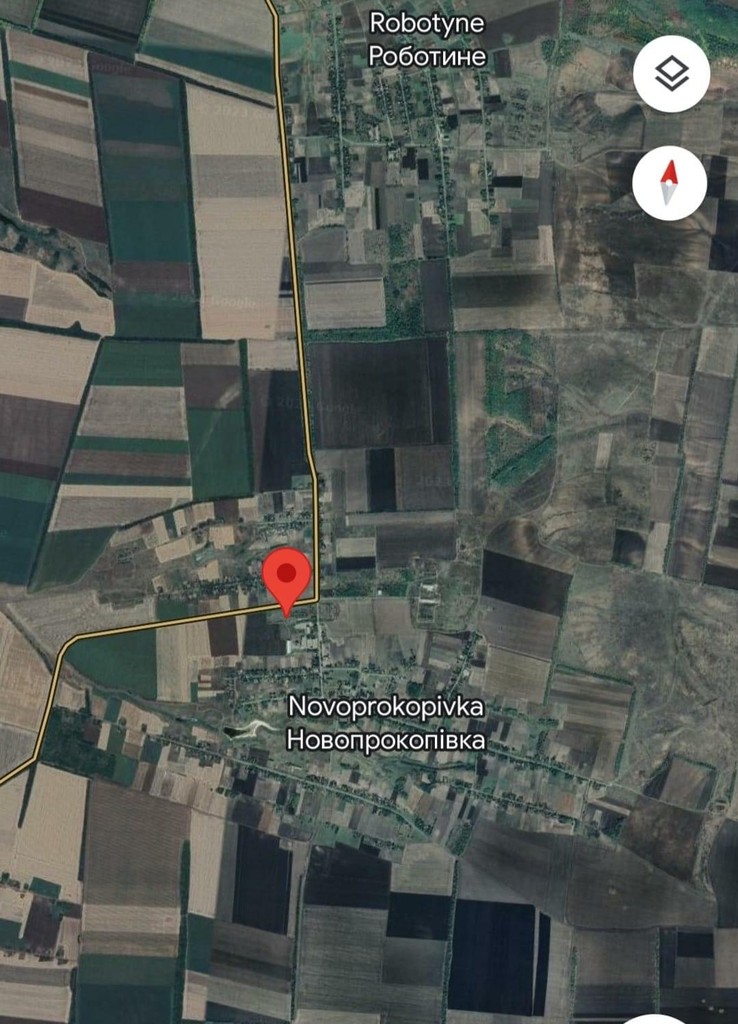
Task: Open the map layers selector
Action: [x=671, y=74]
